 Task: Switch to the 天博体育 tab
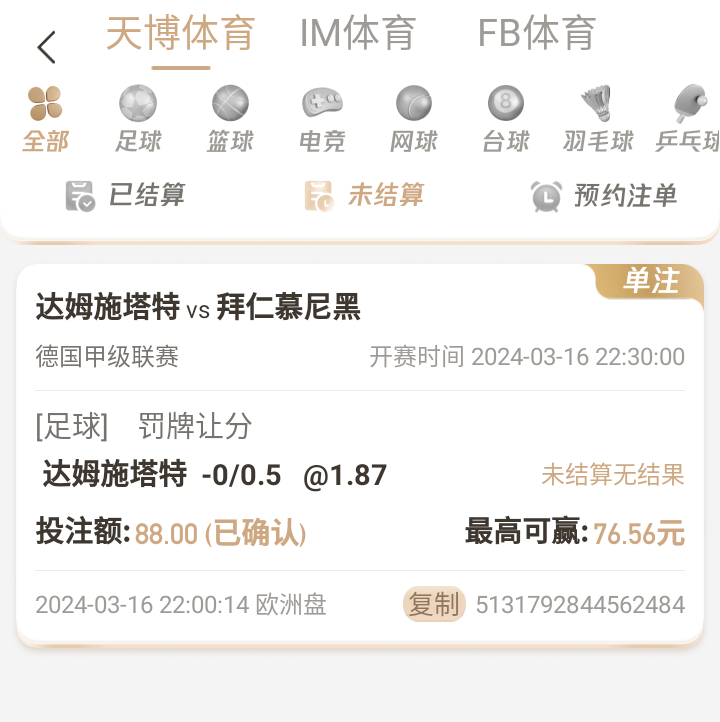point(180,34)
